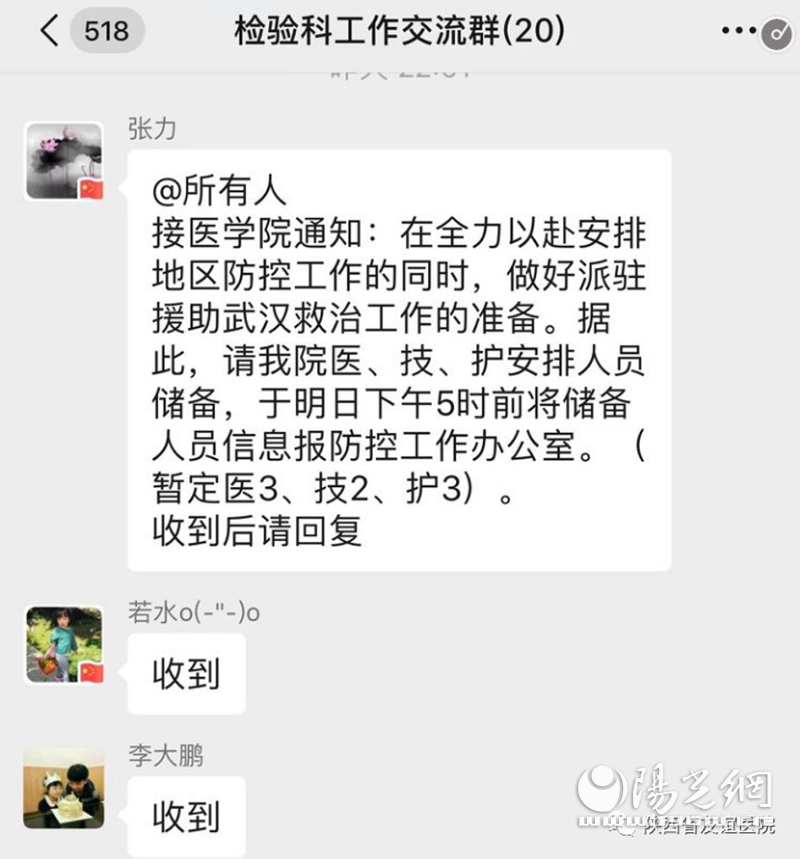
Task: Open 若水o(-"-)o's profile avatar
Action: [64, 645]
